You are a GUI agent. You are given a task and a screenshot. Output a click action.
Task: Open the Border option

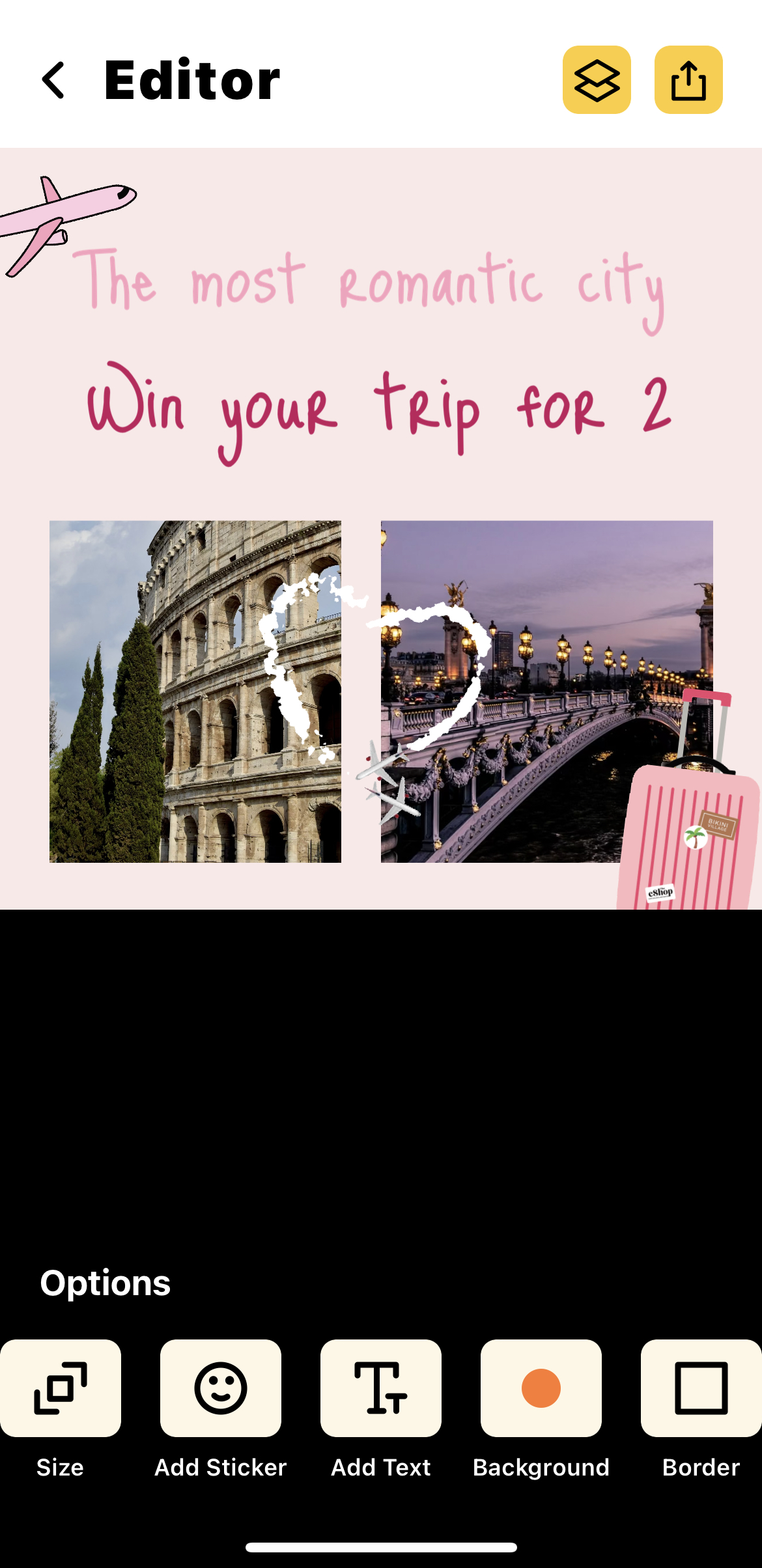coord(701,1388)
